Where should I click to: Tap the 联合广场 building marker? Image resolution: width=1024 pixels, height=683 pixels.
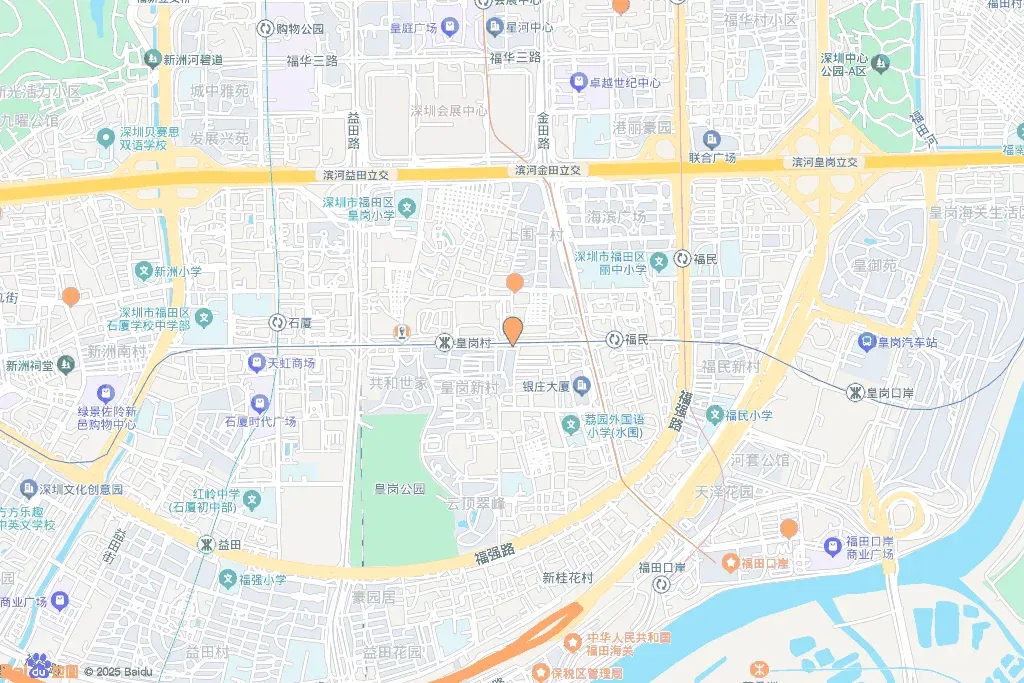711,139
